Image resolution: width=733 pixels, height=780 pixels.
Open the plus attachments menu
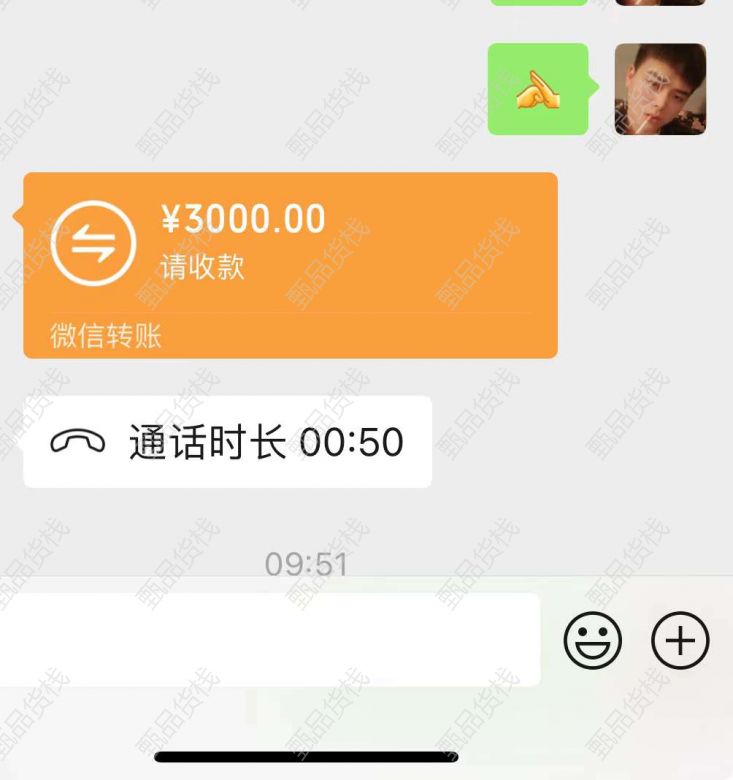pos(680,640)
